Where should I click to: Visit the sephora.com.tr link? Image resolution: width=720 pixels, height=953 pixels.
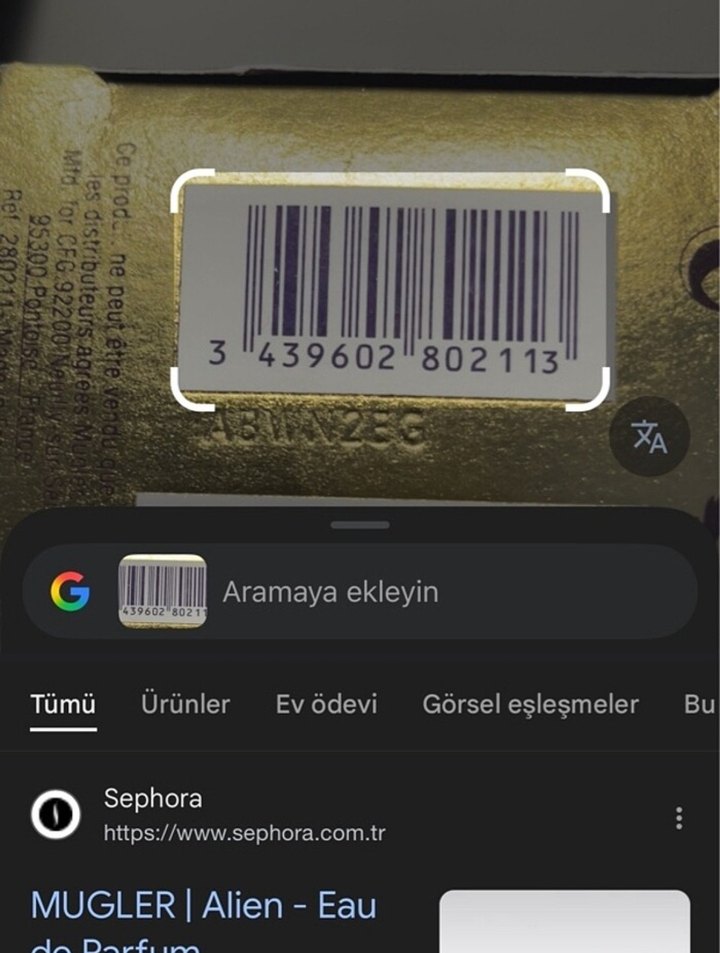[244, 831]
